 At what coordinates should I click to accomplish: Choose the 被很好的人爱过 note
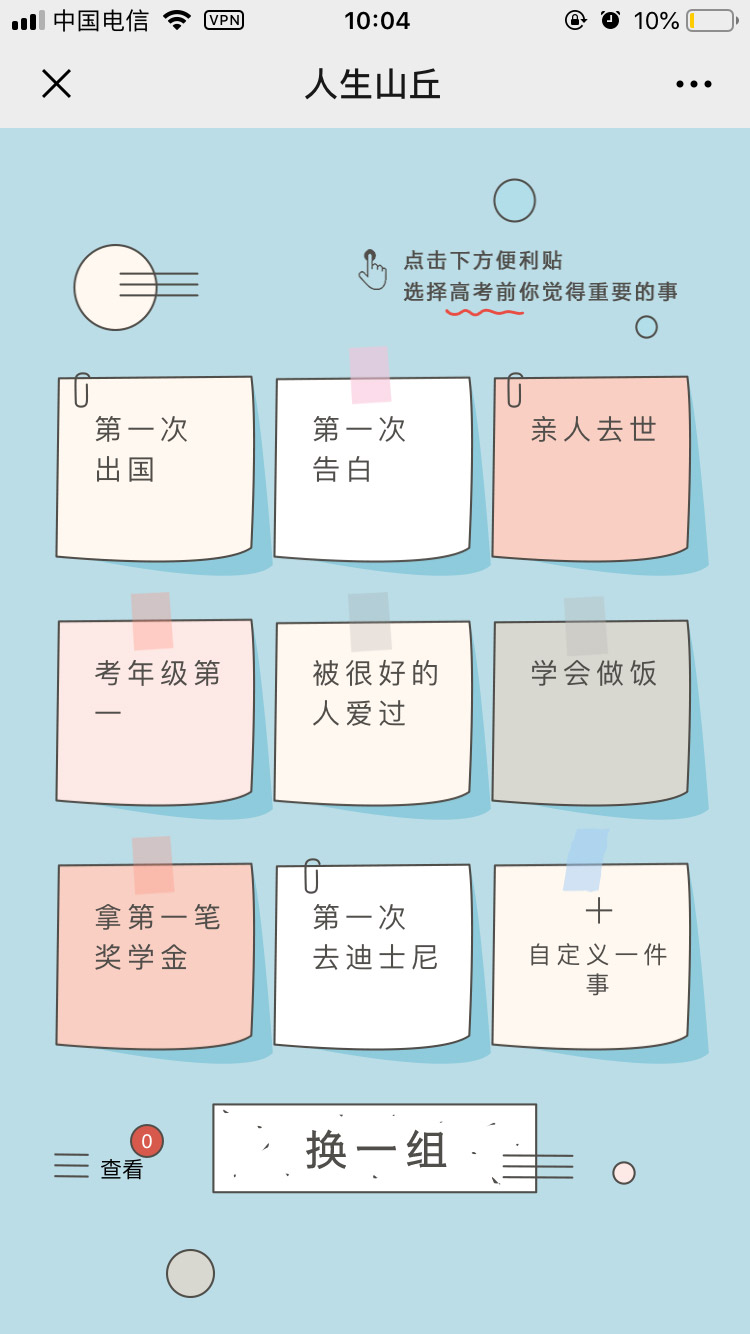(372, 712)
